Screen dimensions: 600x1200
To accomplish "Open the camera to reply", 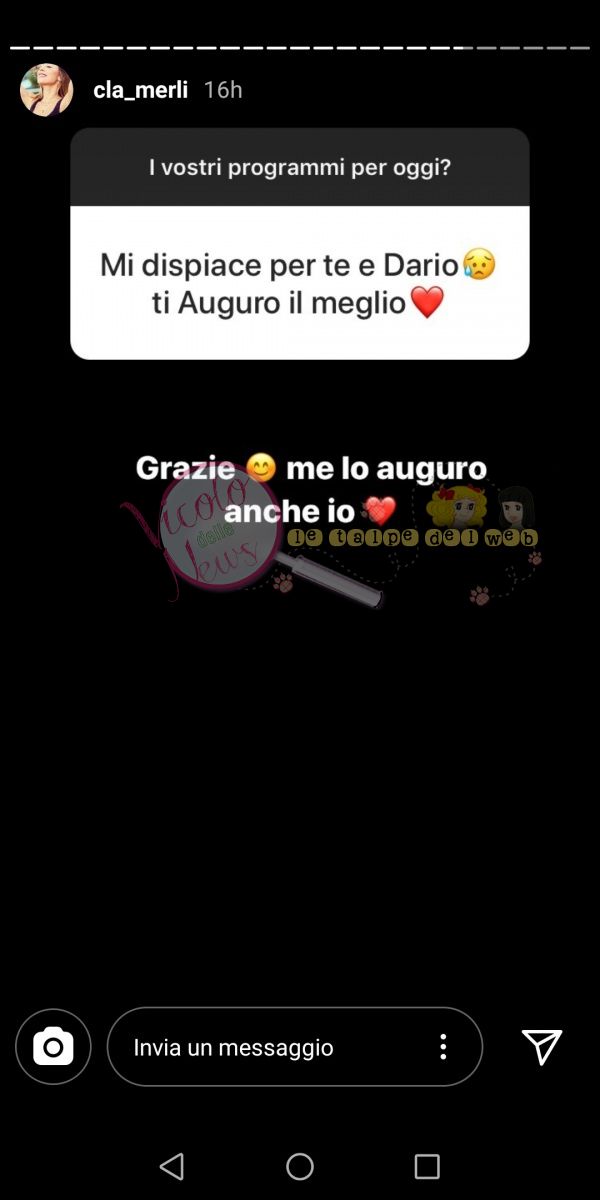I will pyautogui.click(x=53, y=1047).
